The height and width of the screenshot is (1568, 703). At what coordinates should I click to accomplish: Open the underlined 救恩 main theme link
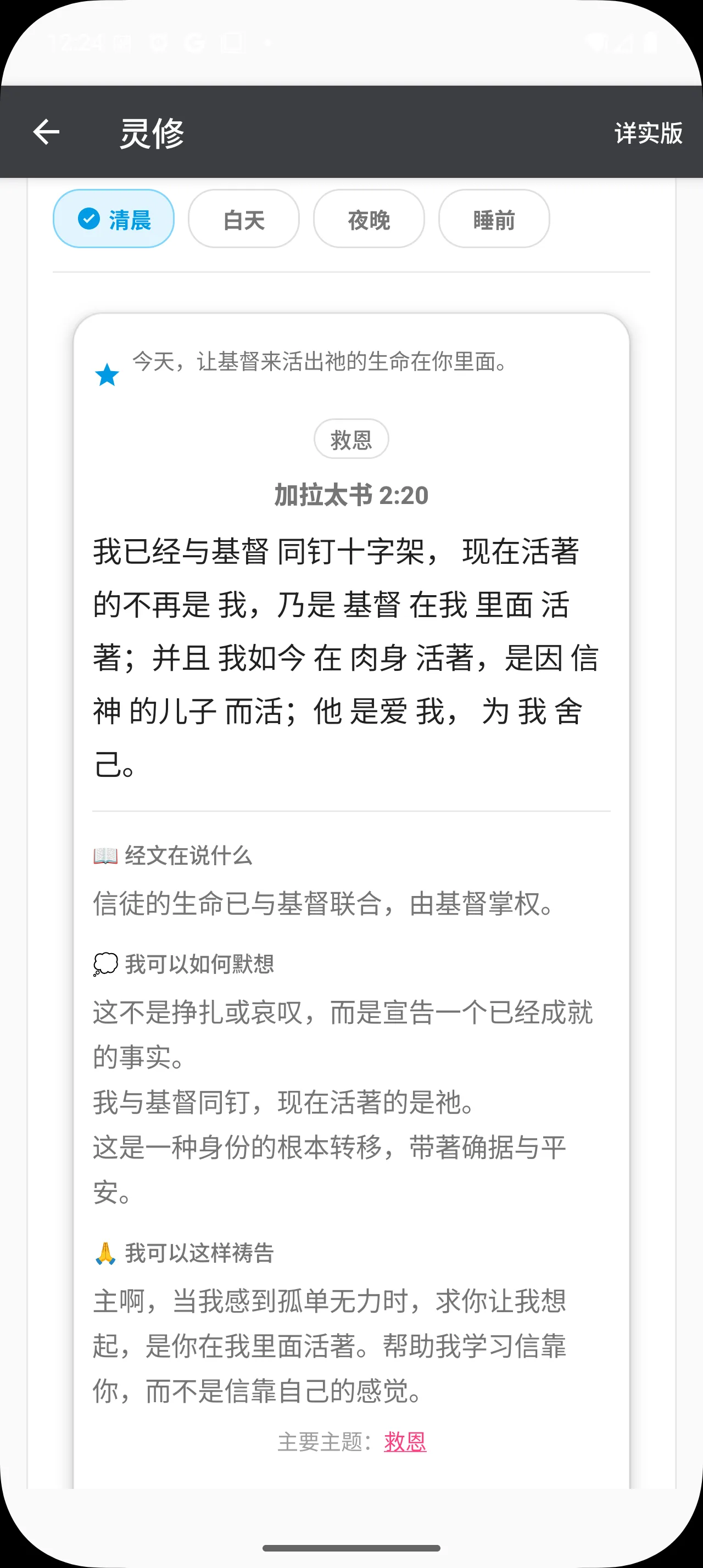click(405, 1441)
